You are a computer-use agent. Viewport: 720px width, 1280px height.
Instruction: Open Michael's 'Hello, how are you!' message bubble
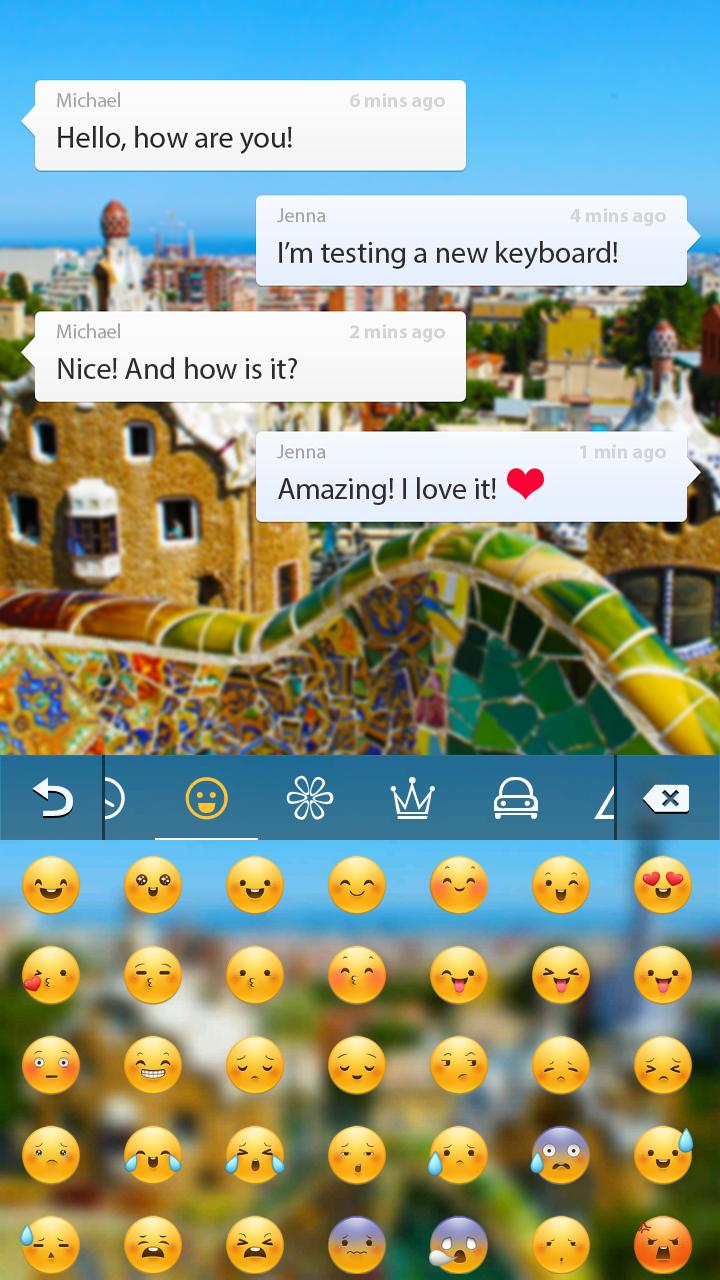click(250, 124)
